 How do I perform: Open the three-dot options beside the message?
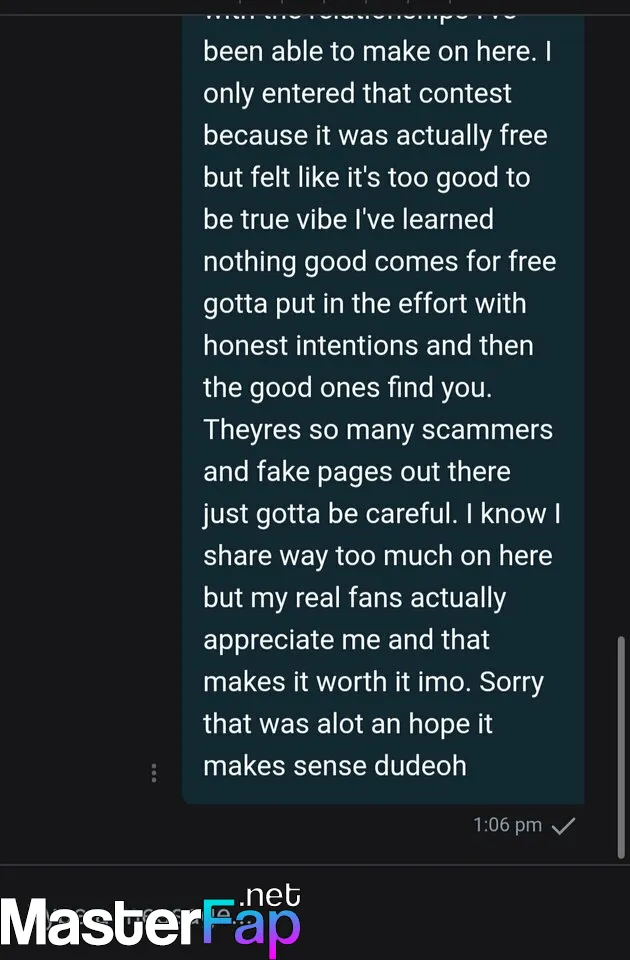153,773
